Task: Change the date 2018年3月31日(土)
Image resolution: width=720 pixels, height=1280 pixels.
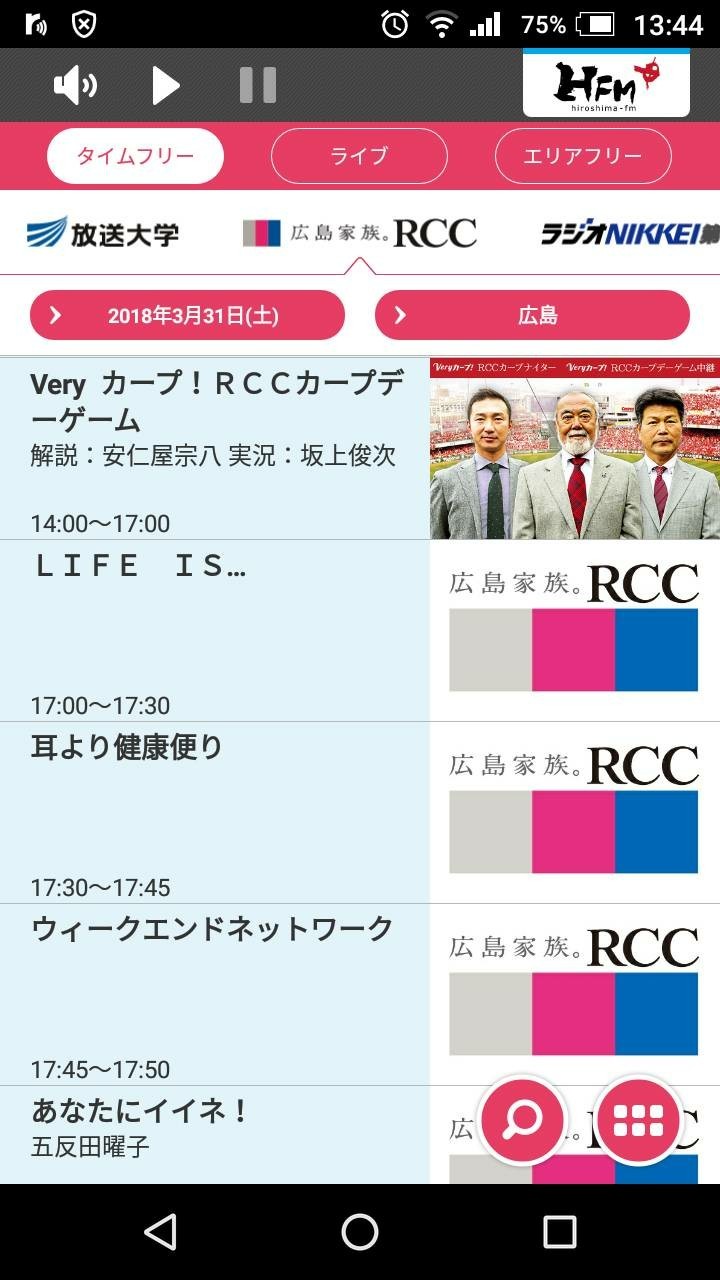Action: [x=188, y=316]
